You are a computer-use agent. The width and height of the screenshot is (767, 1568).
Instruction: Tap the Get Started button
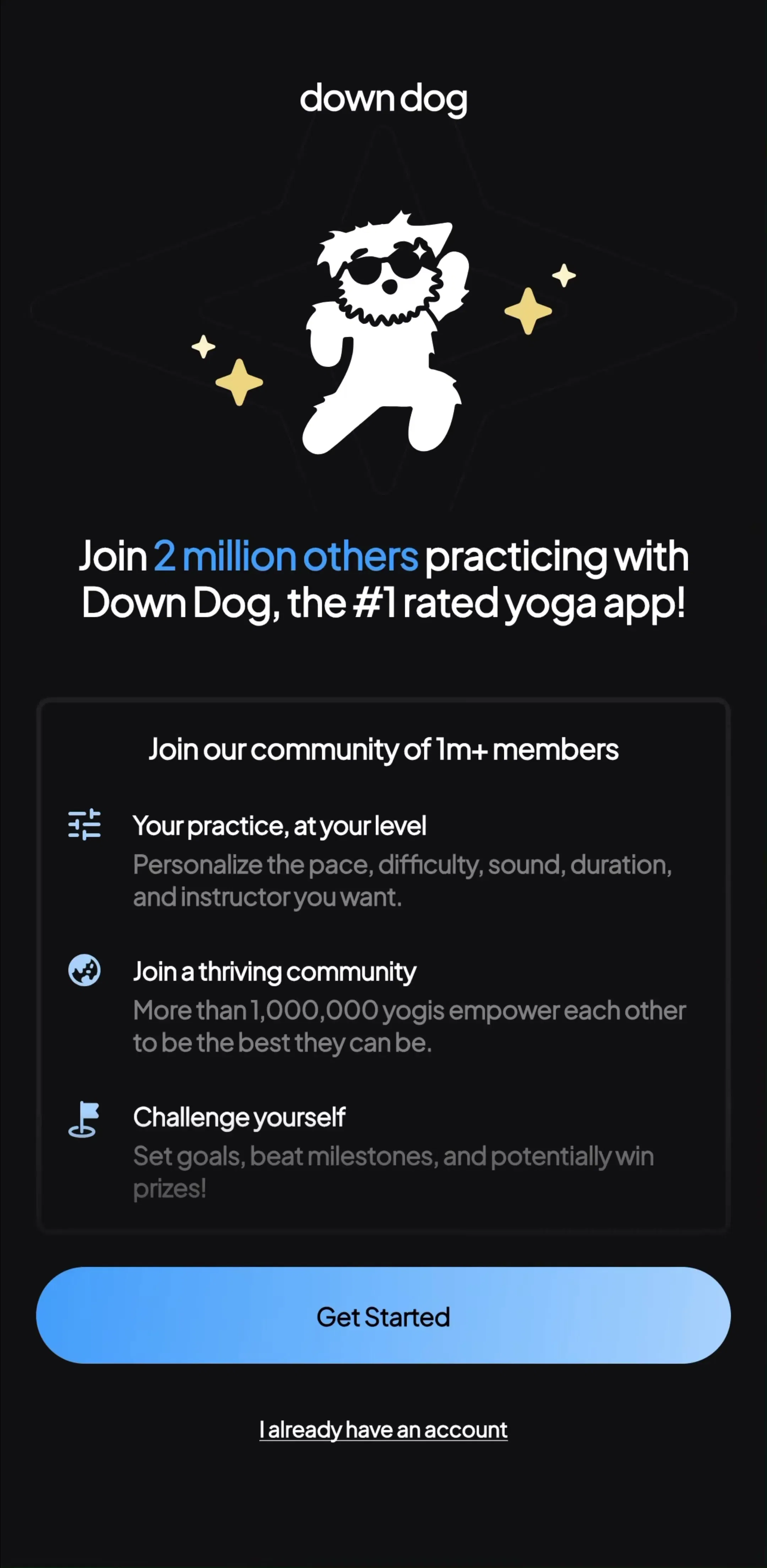[383, 1316]
